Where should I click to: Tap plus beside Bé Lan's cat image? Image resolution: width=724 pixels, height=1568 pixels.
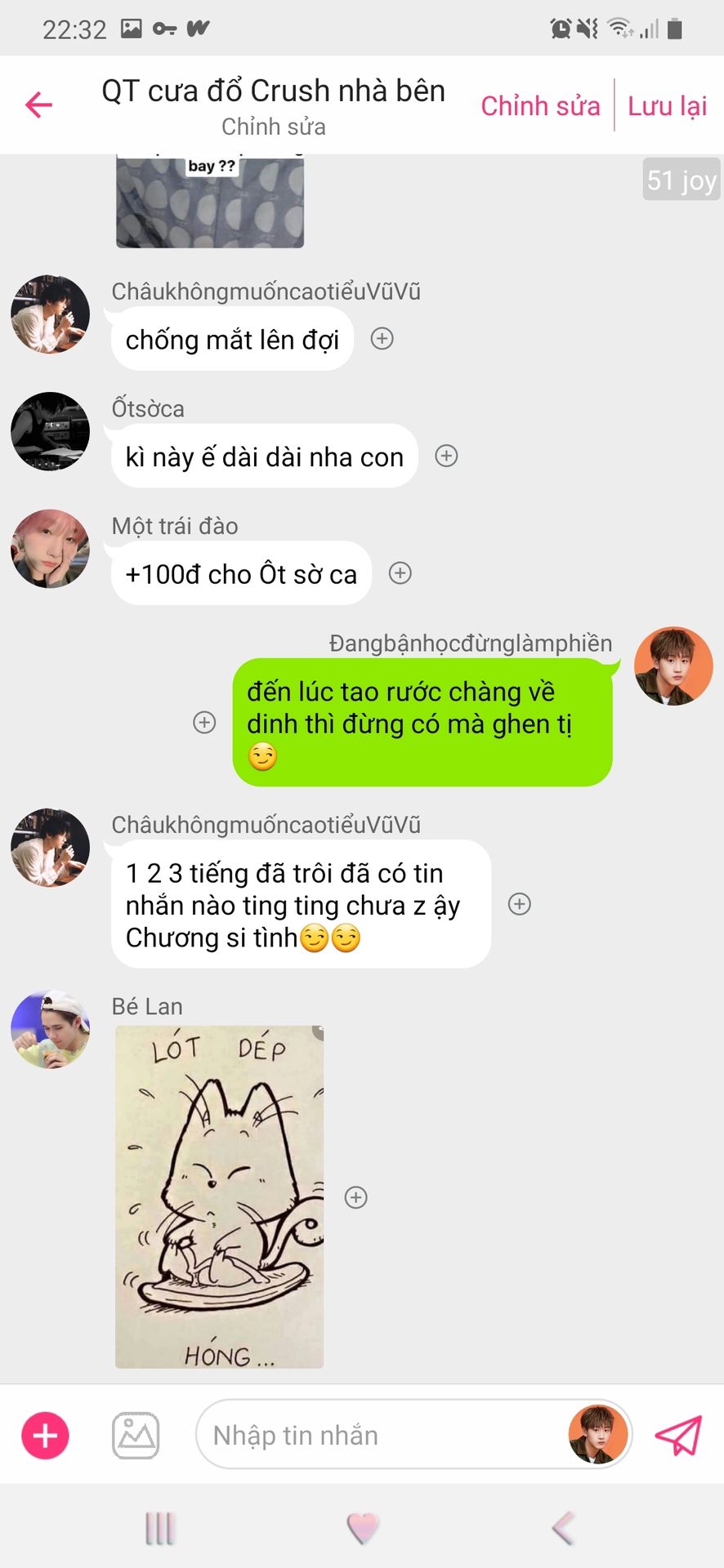356,1197
